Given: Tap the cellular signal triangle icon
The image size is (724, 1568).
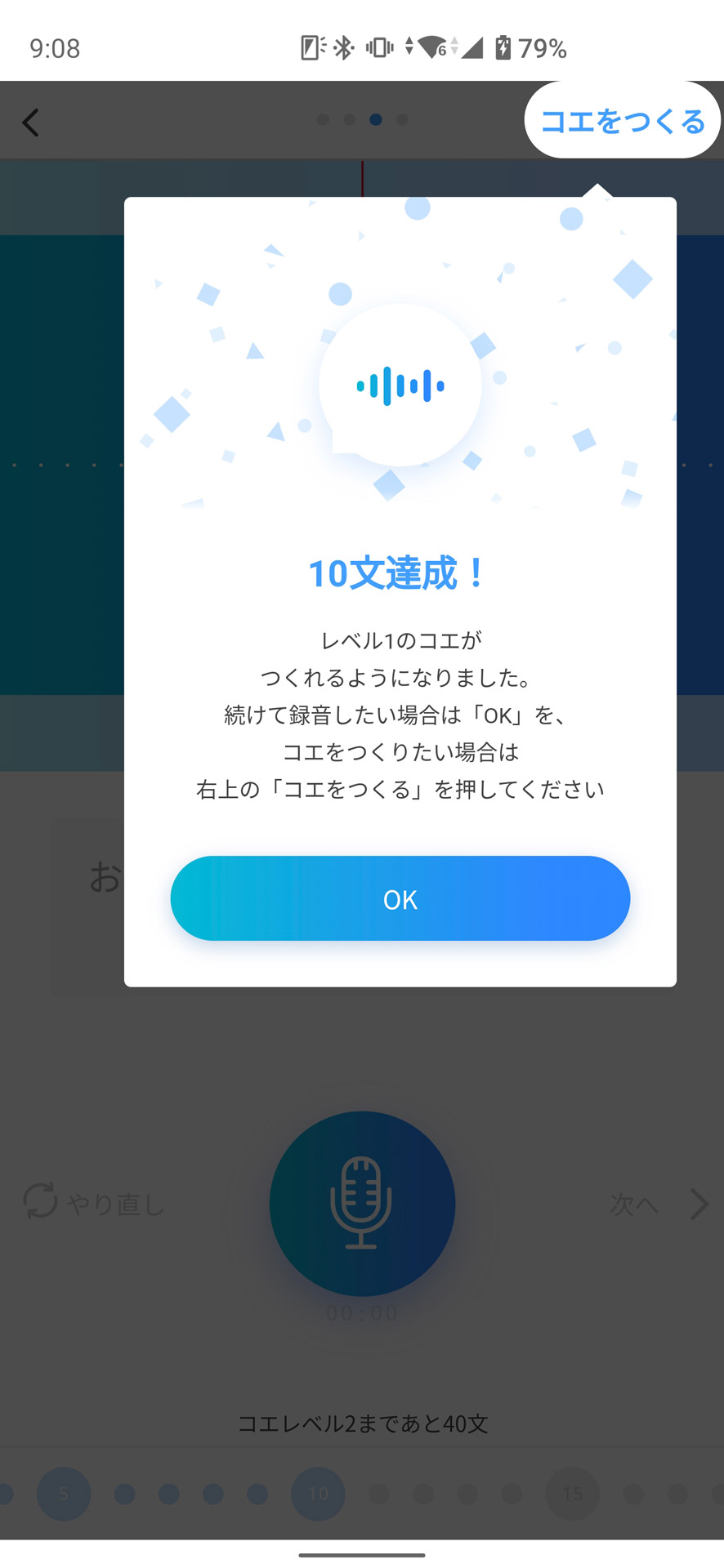Looking at the screenshot, I should pos(472,49).
